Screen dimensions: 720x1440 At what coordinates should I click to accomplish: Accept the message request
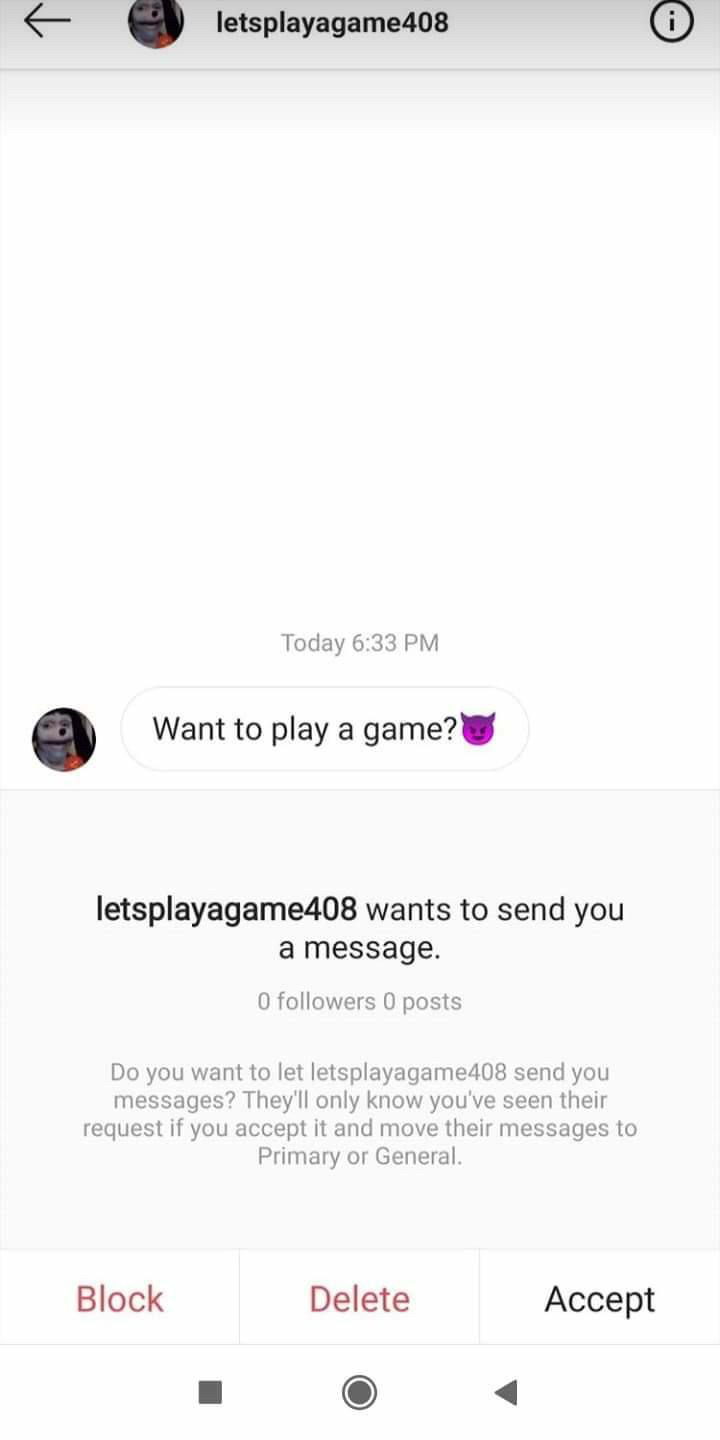point(600,1299)
